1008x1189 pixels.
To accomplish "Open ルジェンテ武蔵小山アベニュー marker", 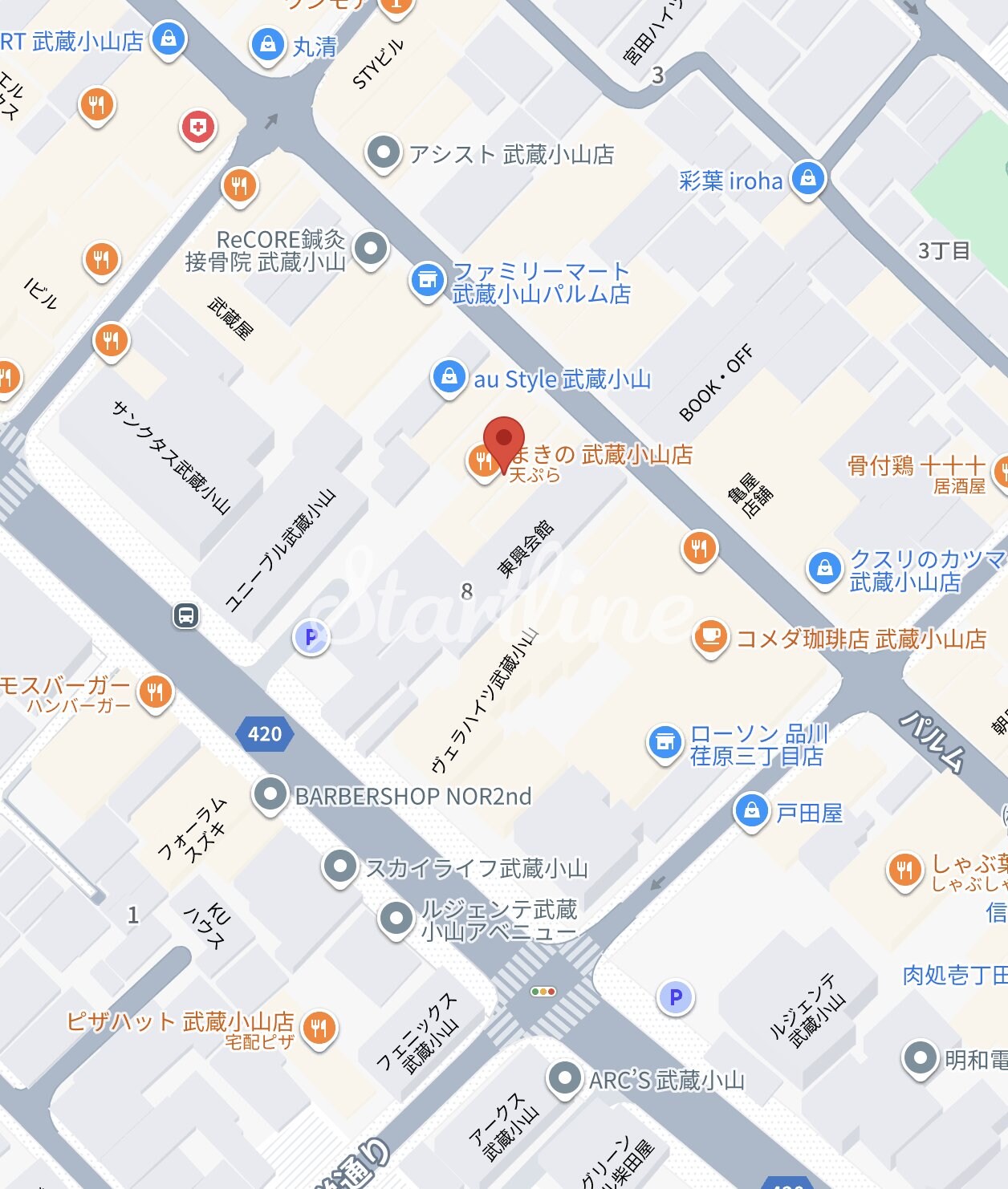I will point(396,918).
